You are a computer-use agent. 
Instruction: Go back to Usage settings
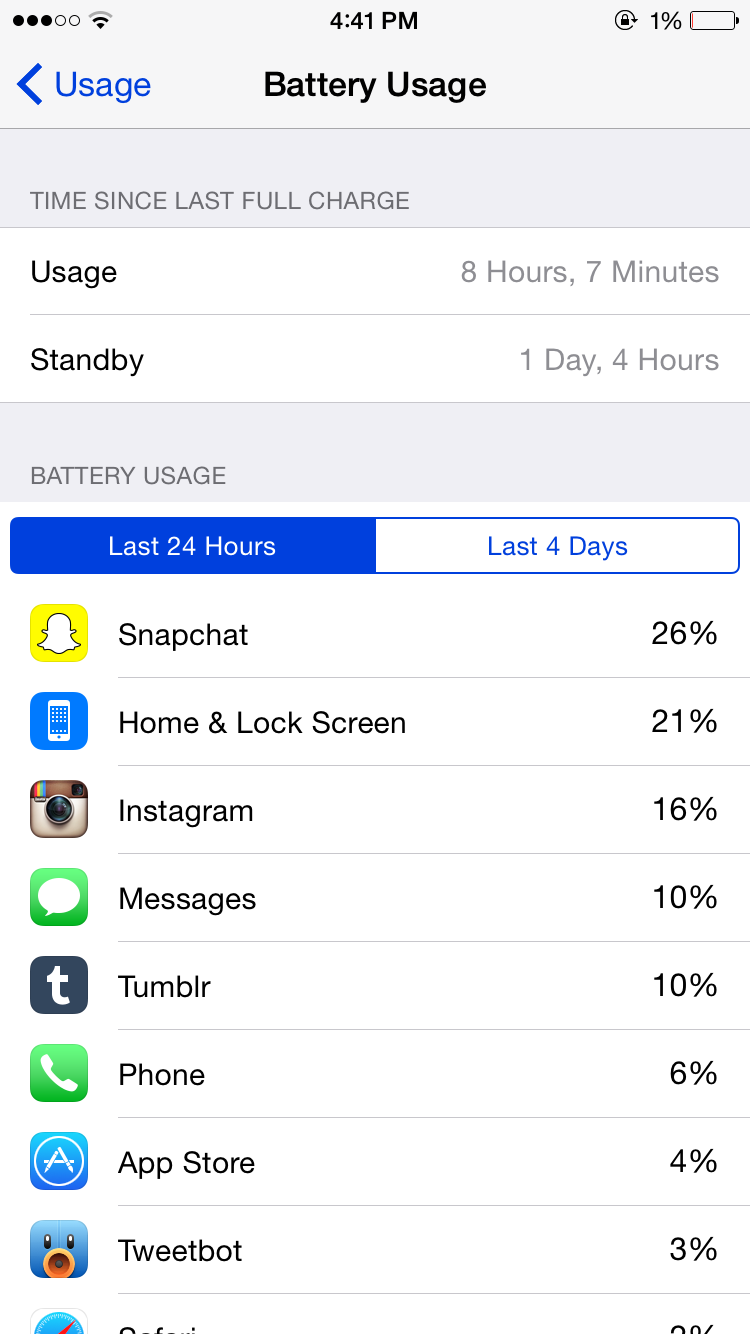(84, 85)
